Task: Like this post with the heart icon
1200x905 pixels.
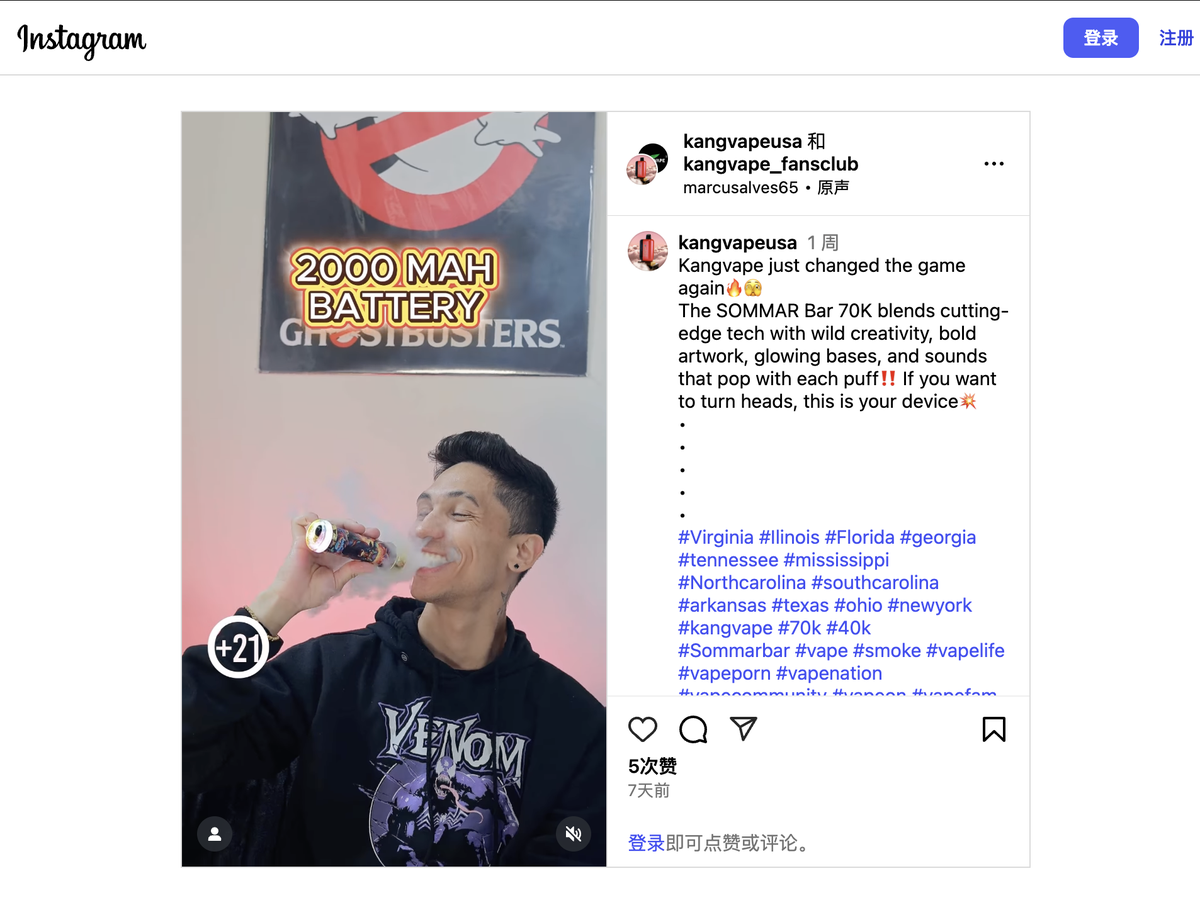Action: click(643, 729)
